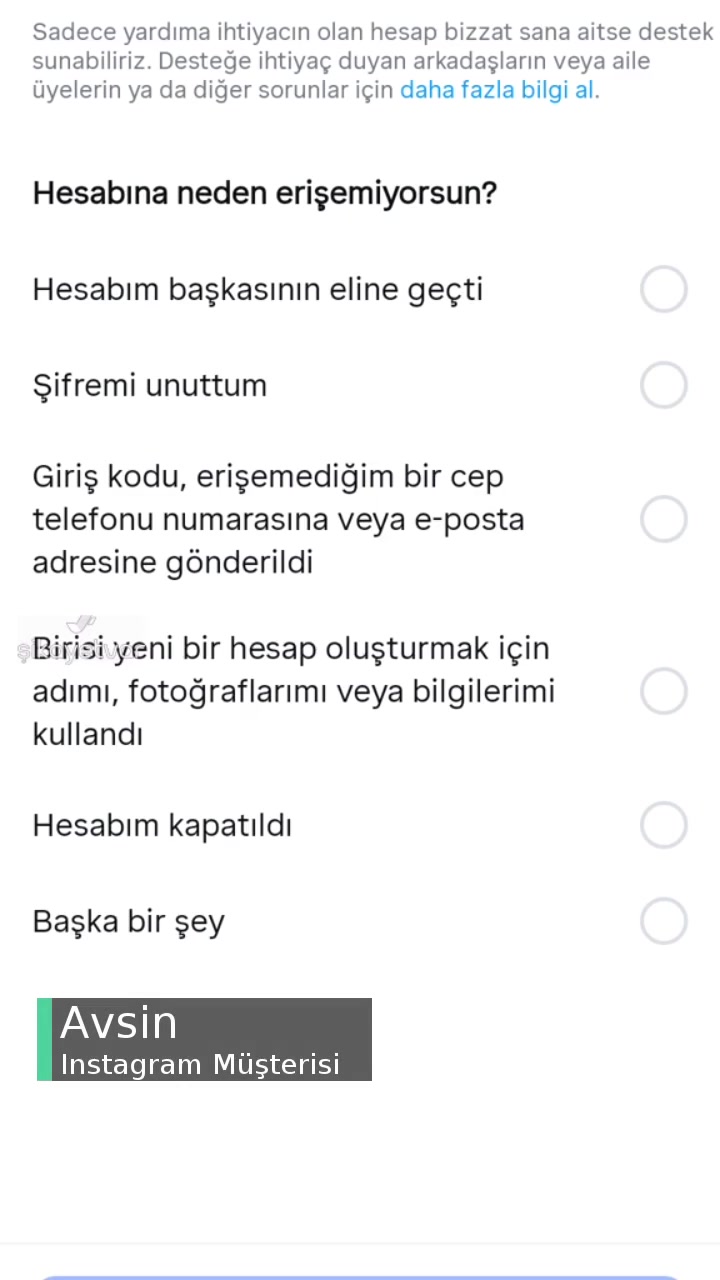This screenshot has height=1280, width=720.
Task: Click the Avsin customer name label
Action: point(118,1022)
